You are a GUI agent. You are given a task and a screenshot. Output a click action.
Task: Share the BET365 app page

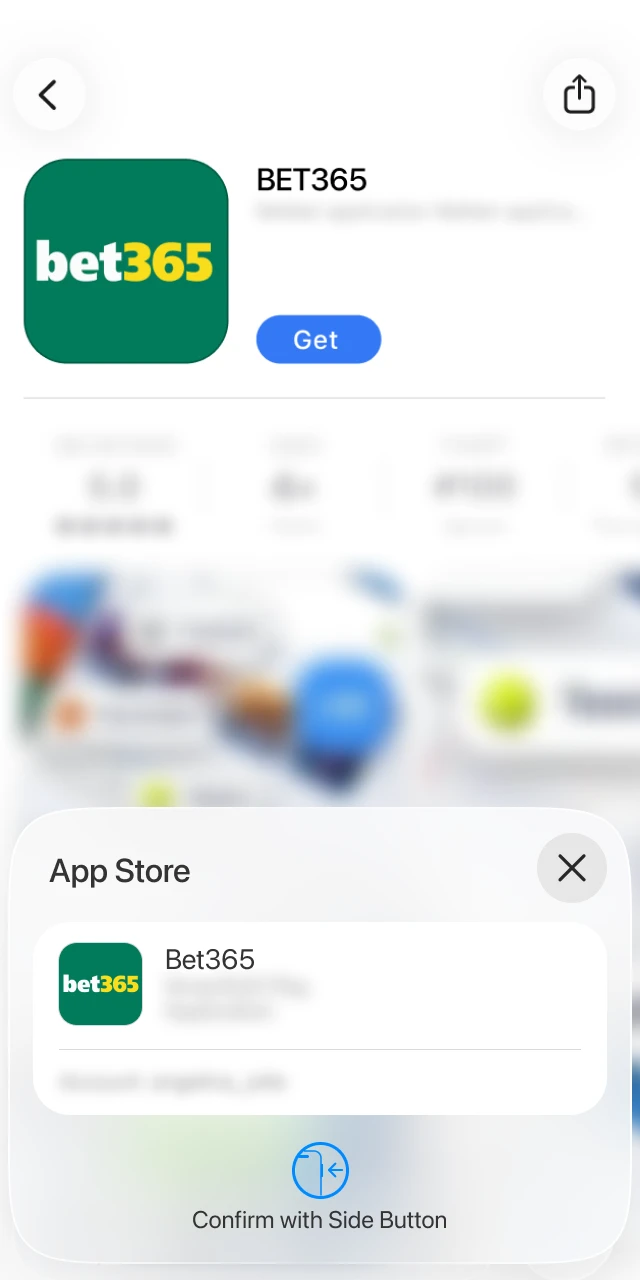point(579,95)
